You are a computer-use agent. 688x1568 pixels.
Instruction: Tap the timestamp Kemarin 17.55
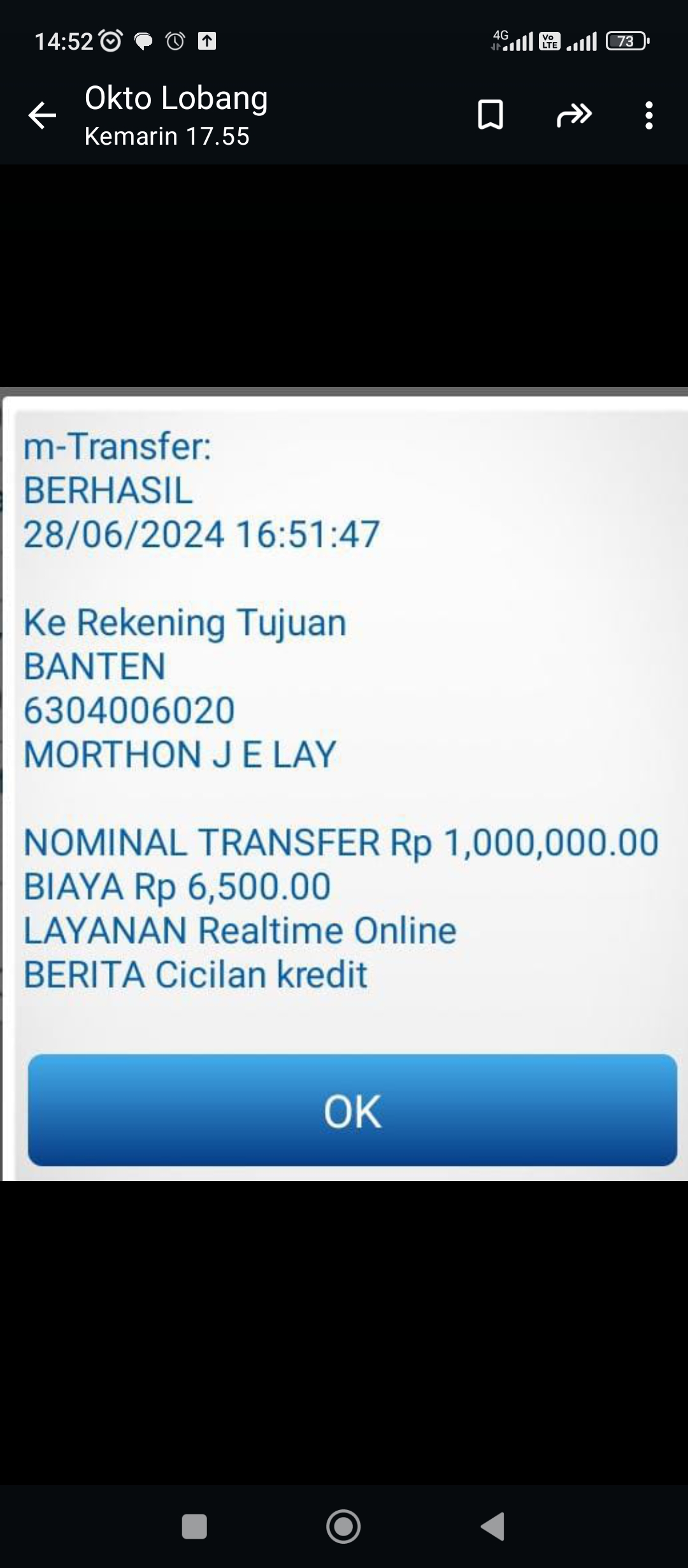coord(167,135)
